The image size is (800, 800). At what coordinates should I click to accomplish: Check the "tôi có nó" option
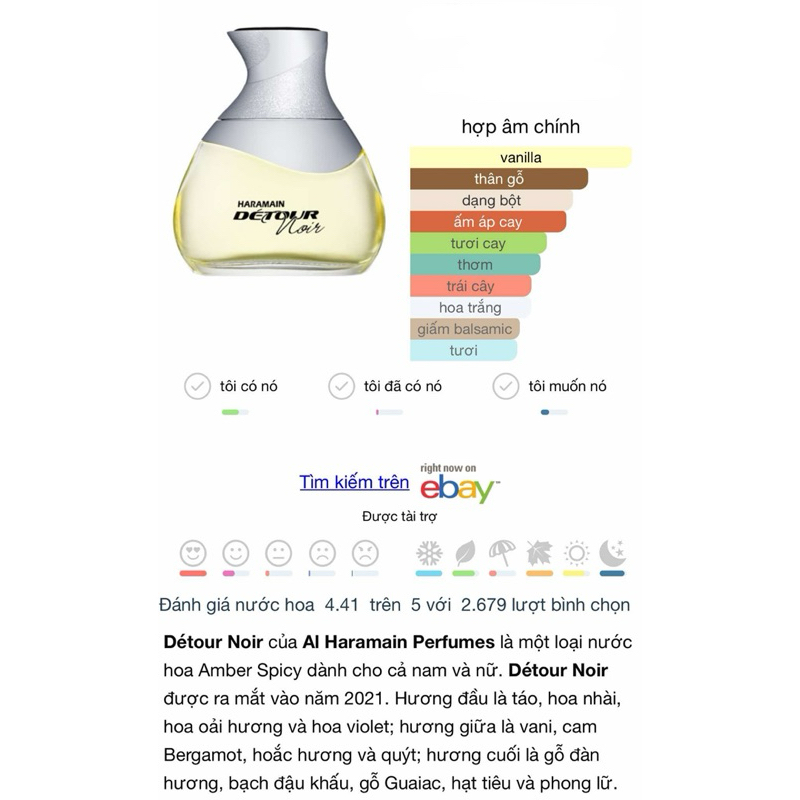(198, 386)
